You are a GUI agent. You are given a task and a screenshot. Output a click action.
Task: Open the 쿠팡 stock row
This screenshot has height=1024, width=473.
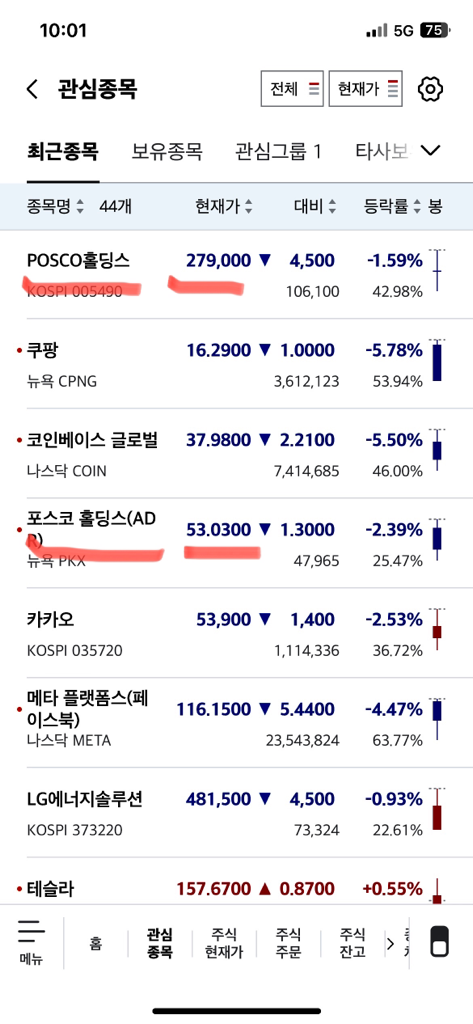pos(236,364)
